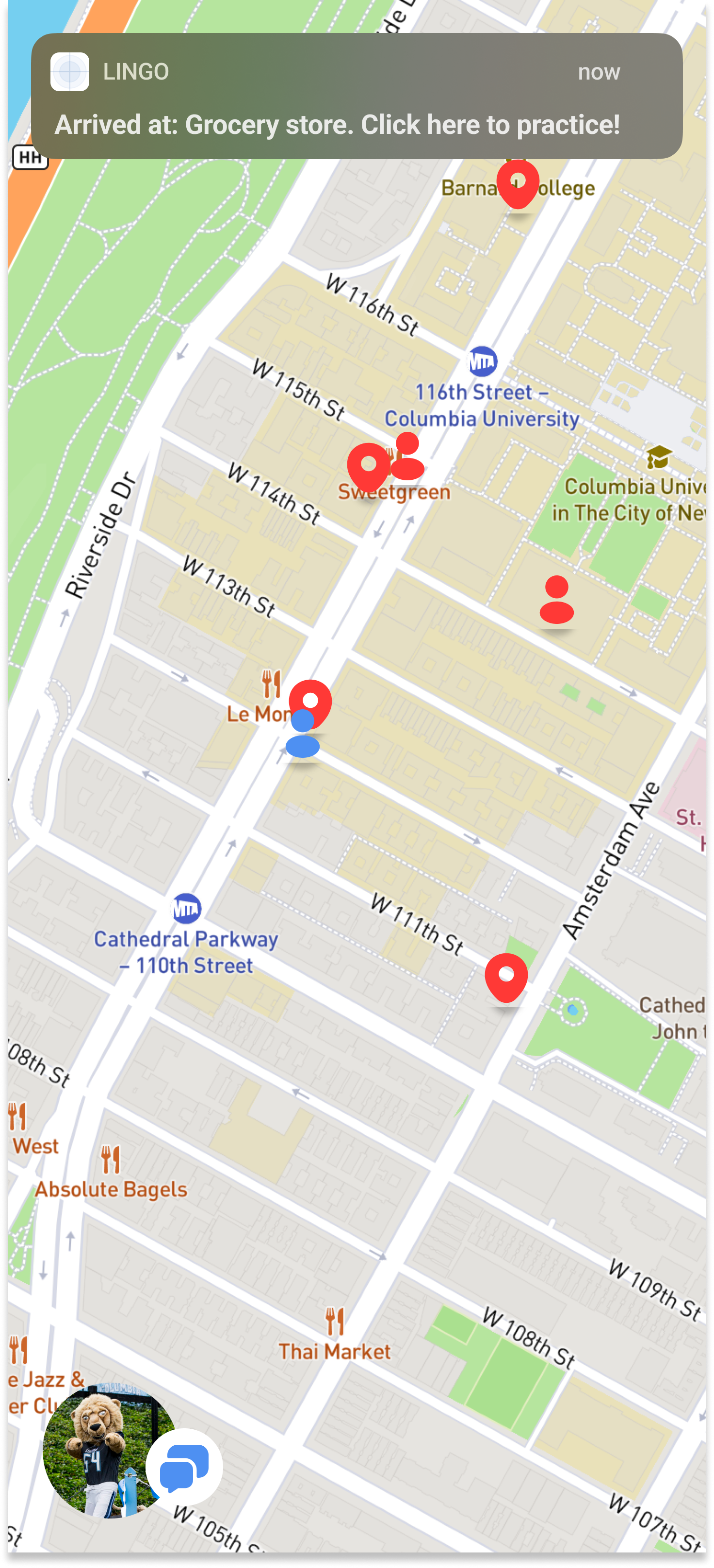Tap the red person marker beside Sweetgreen
Viewport: 714px width, 1568px height.
[406, 457]
